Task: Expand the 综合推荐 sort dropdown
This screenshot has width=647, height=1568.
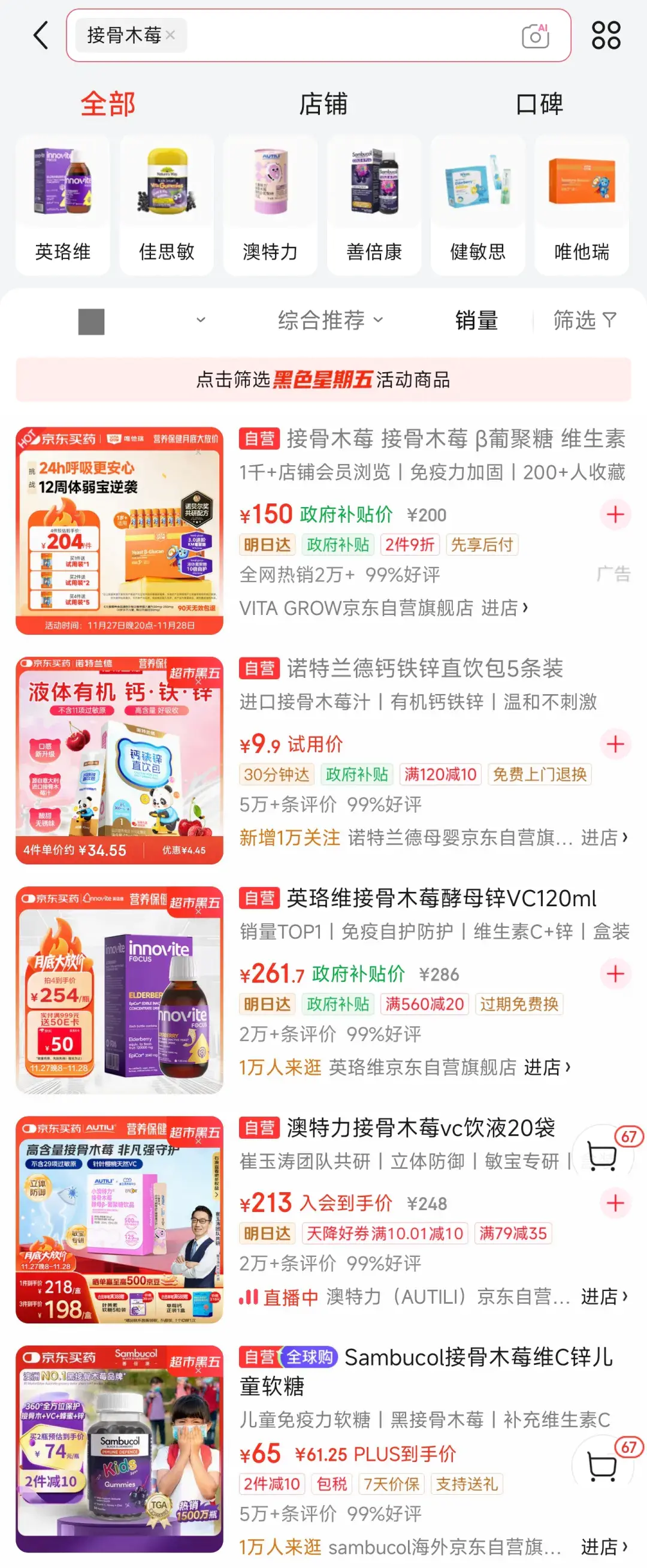Action: coord(331,320)
